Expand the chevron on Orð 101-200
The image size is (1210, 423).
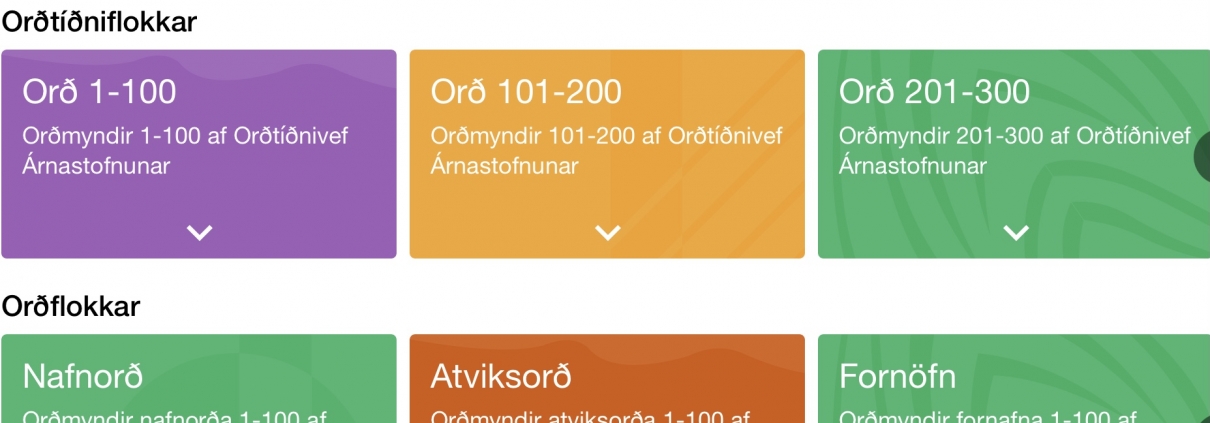click(x=607, y=233)
